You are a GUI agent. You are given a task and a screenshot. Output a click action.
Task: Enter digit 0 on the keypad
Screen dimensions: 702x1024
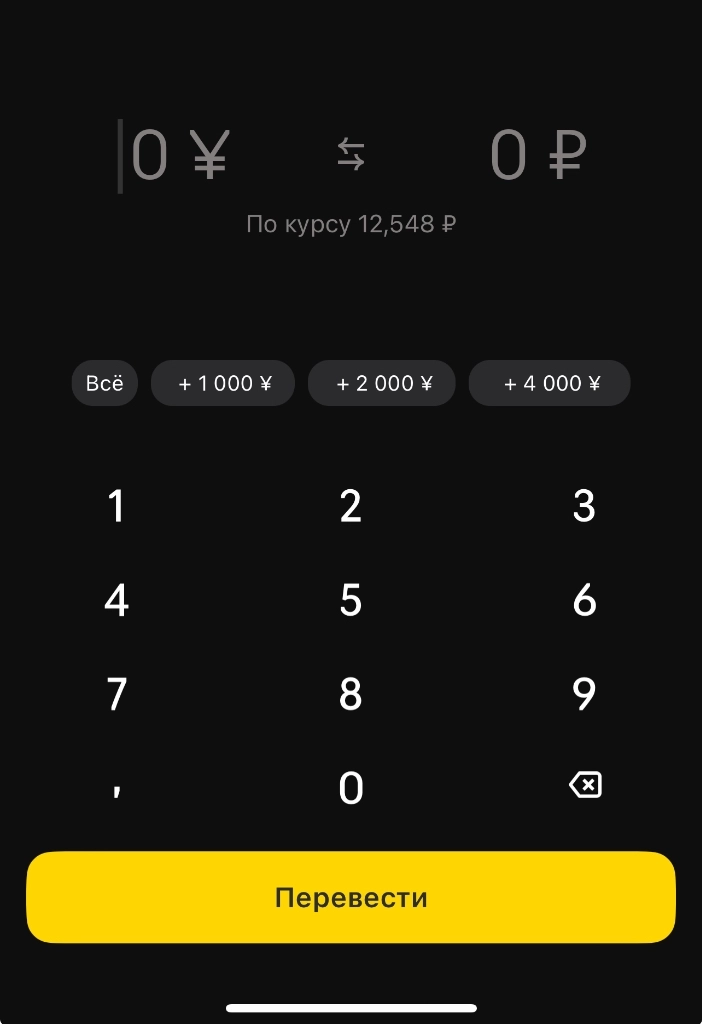(350, 788)
